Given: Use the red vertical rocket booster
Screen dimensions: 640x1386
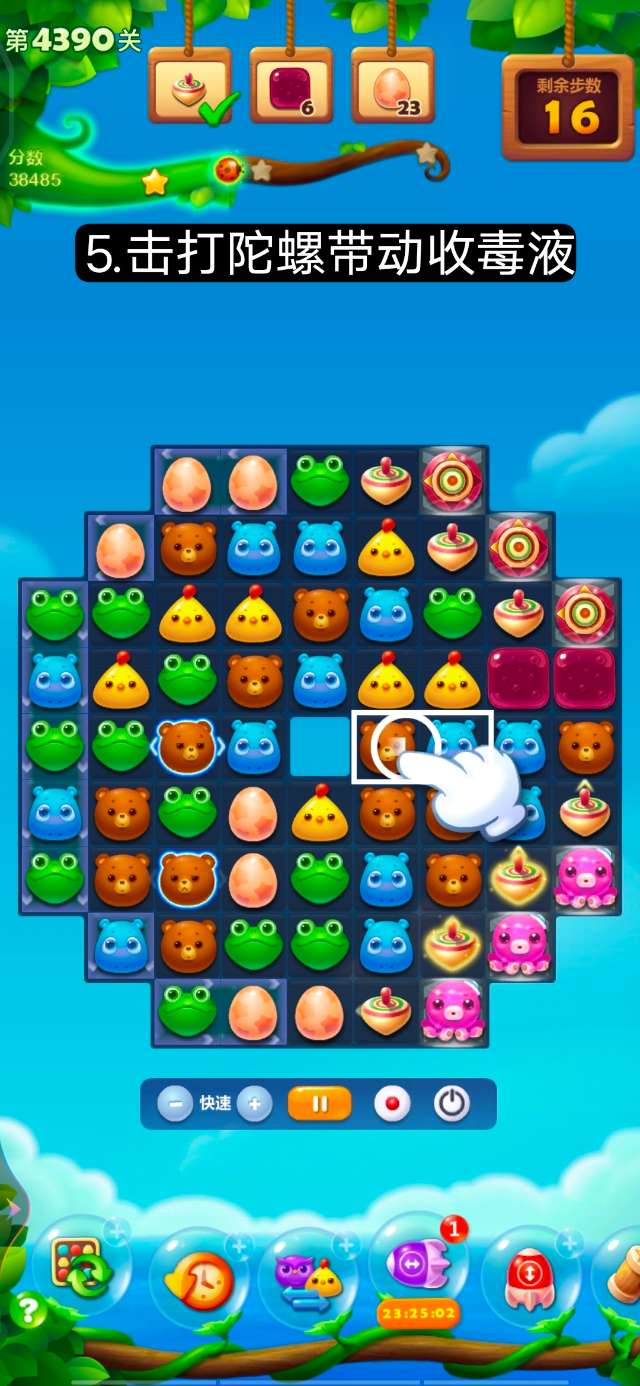Looking at the screenshot, I should 527,1277.
